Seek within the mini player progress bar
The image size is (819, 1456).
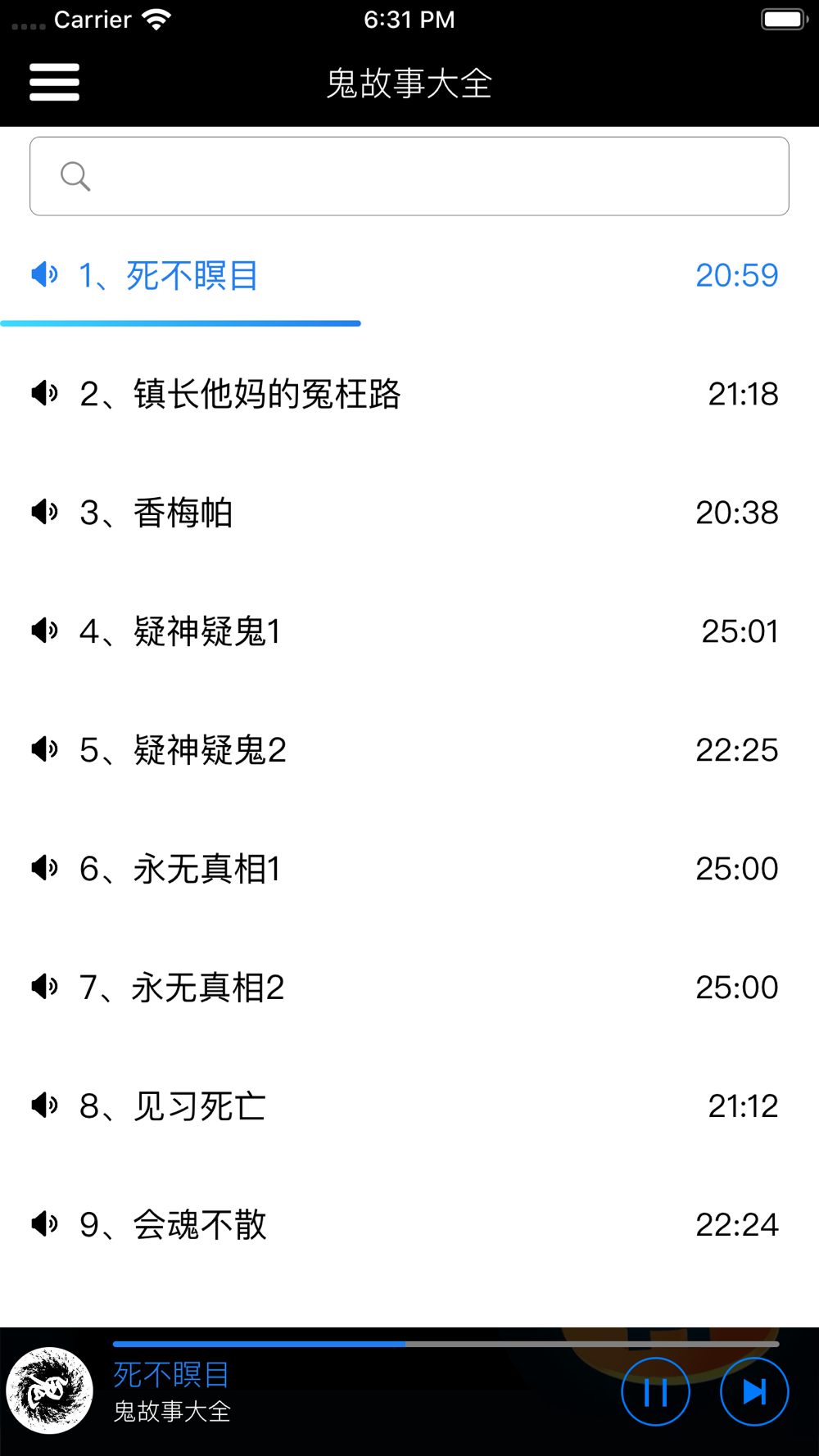tap(446, 1344)
